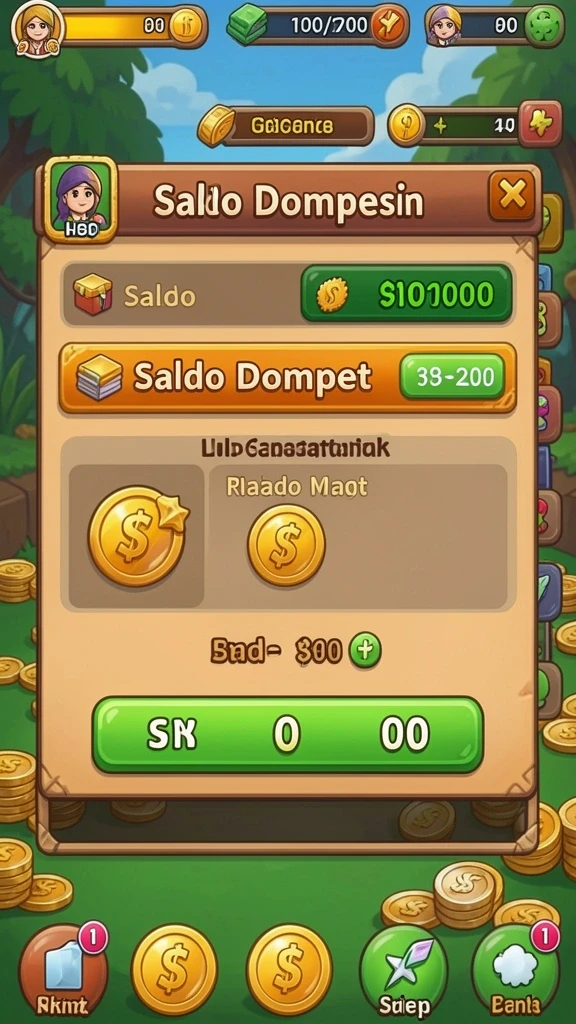Select the Rlaado Maot coin

coord(286,545)
